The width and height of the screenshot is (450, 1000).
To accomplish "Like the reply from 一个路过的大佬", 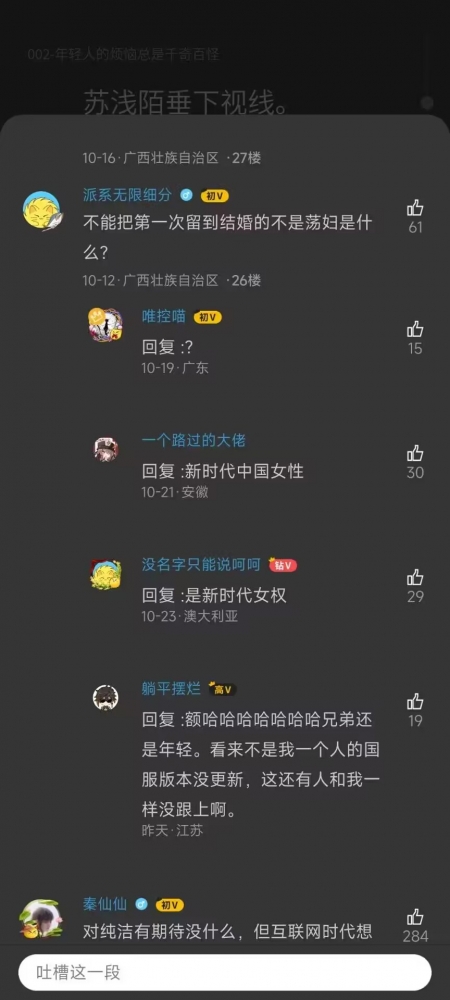I will [415, 453].
